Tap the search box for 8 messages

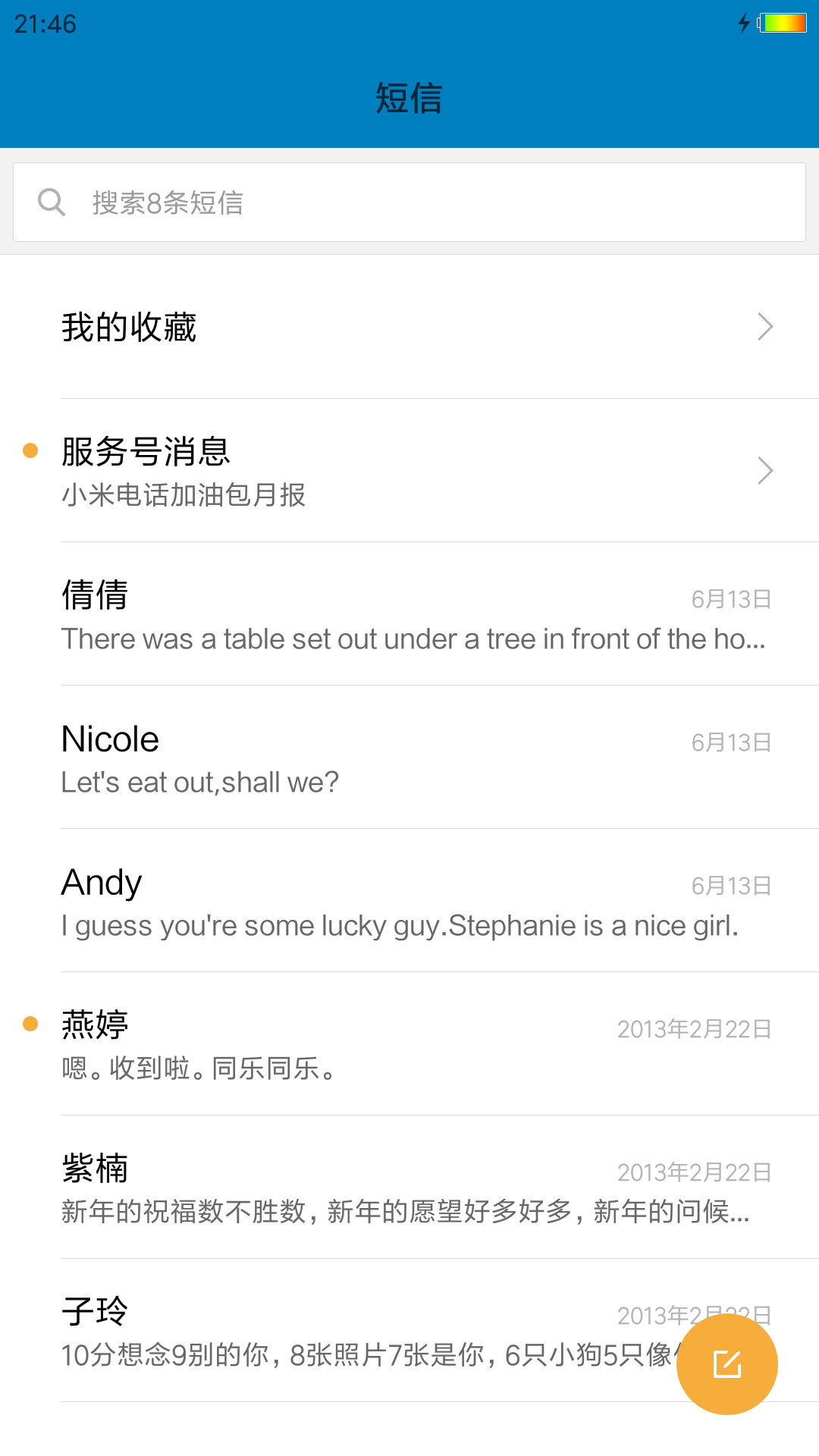(409, 202)
